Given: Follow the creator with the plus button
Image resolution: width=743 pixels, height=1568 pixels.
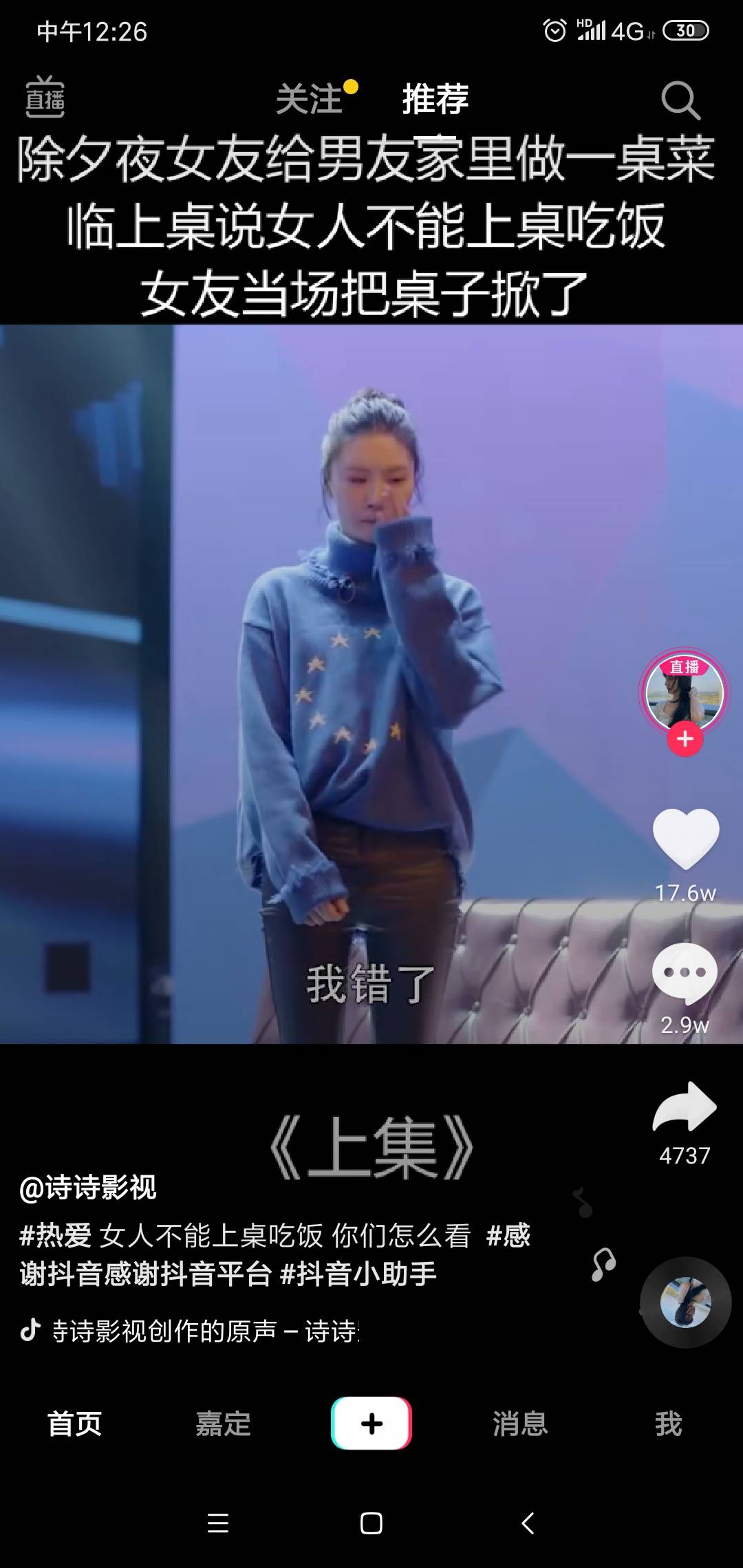Looking at the screenshot, I should (685, 739).
